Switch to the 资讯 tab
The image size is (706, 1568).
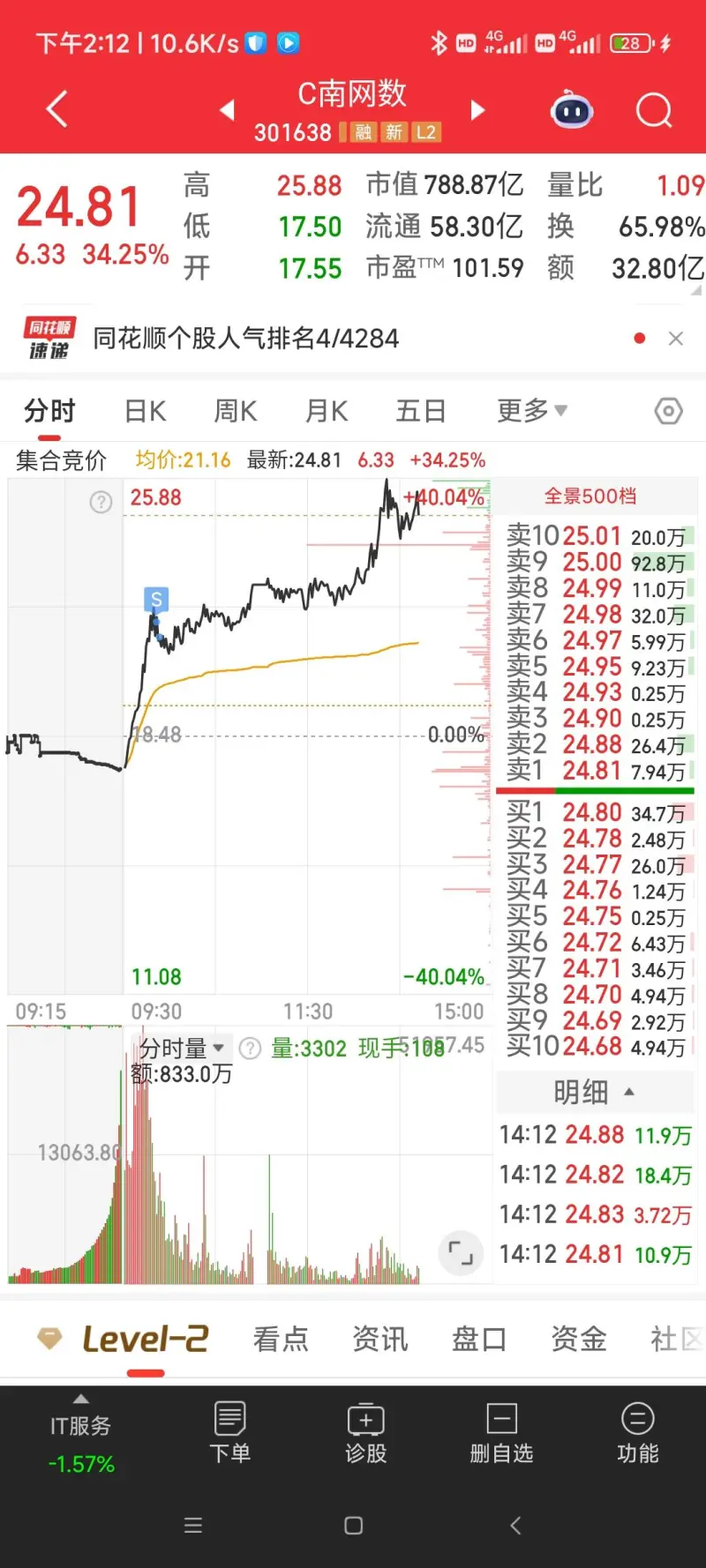tap(380, 1340)
